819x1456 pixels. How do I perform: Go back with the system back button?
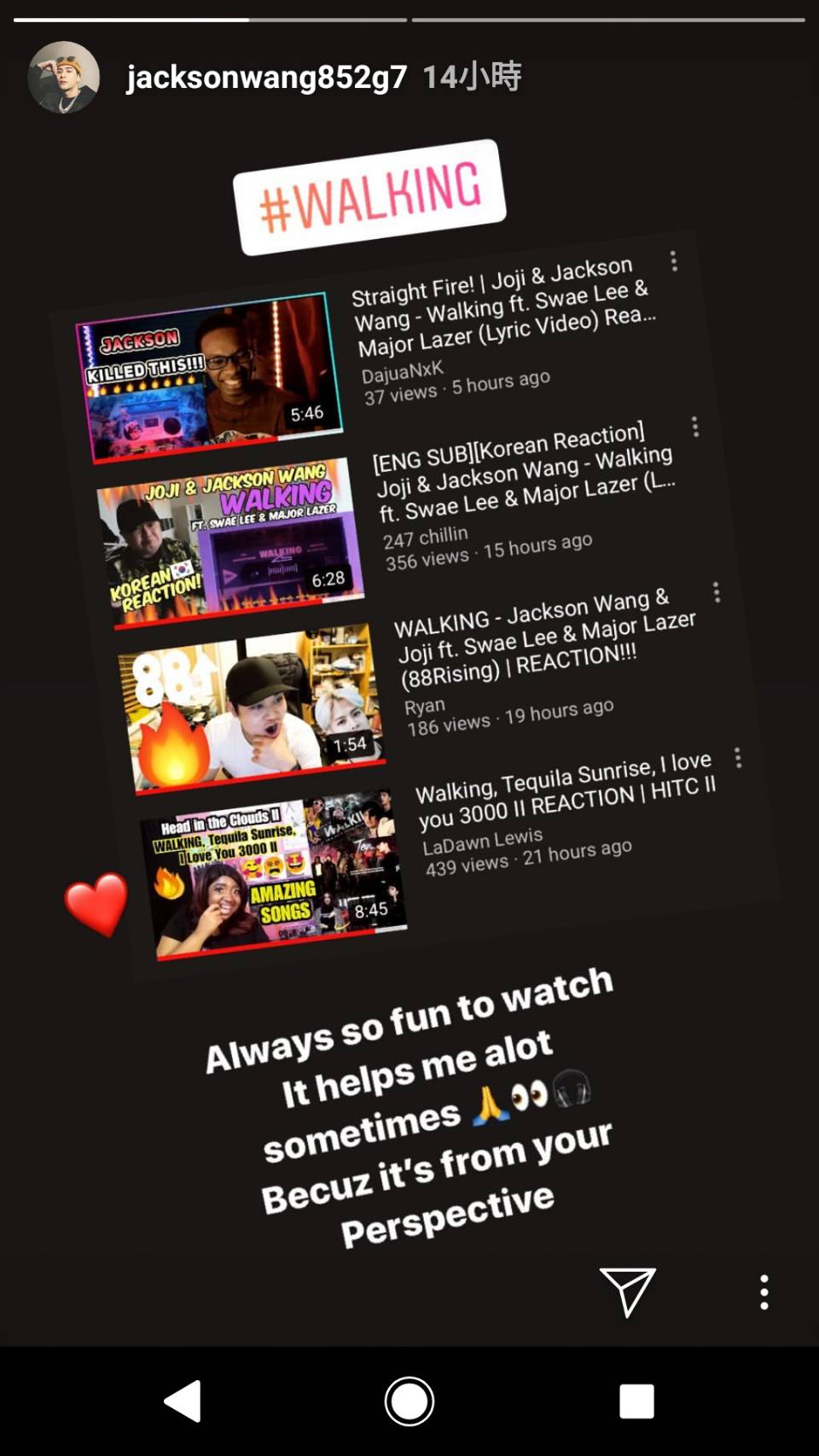183,1401
